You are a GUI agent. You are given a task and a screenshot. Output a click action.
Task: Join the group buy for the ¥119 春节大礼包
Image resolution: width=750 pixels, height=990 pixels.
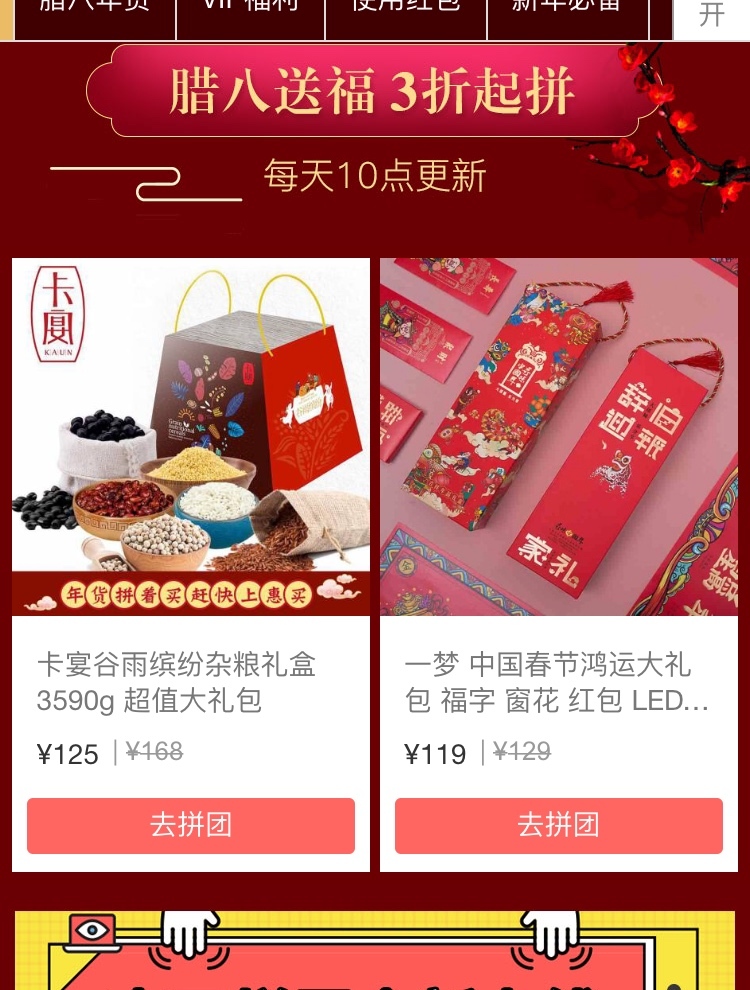(558, 825)
